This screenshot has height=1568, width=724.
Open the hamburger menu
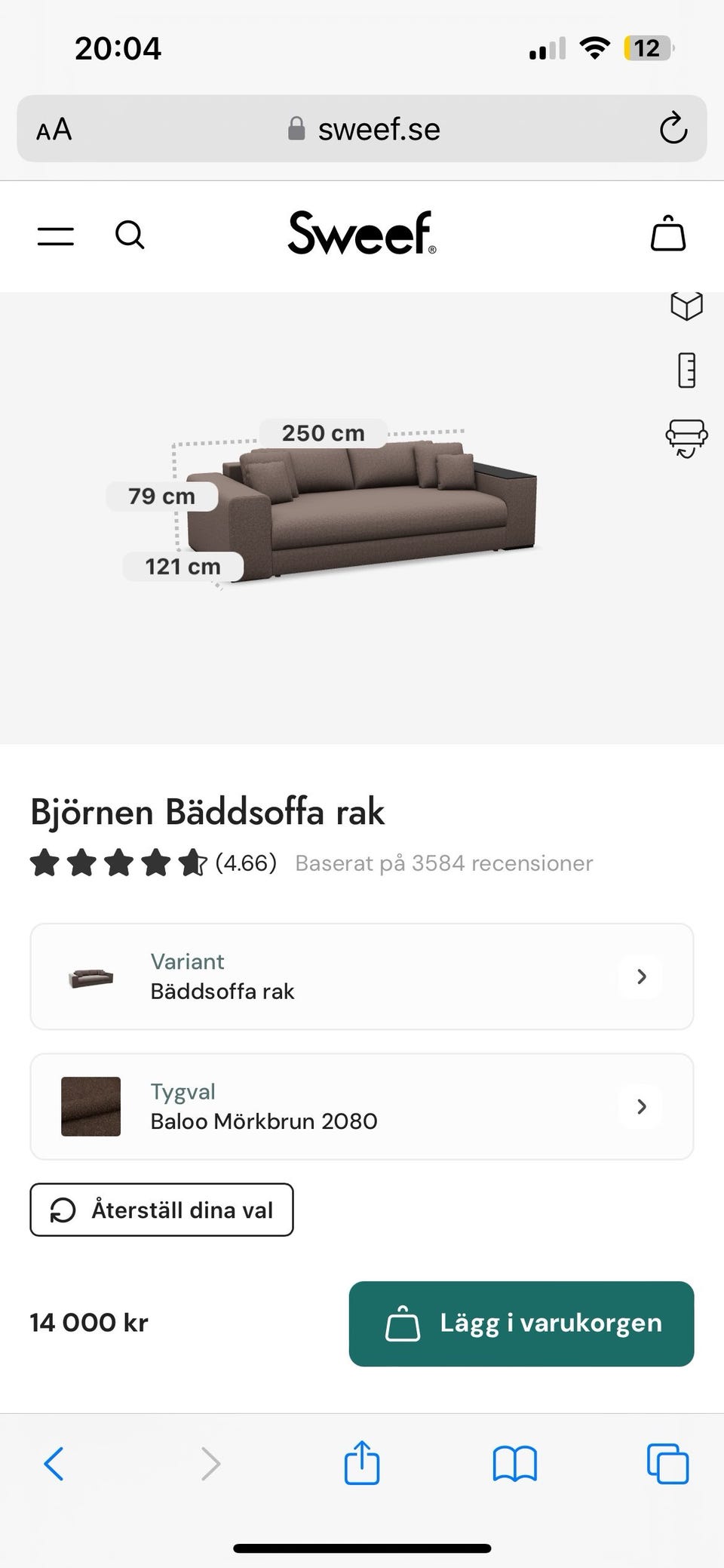tap(56, 235)
